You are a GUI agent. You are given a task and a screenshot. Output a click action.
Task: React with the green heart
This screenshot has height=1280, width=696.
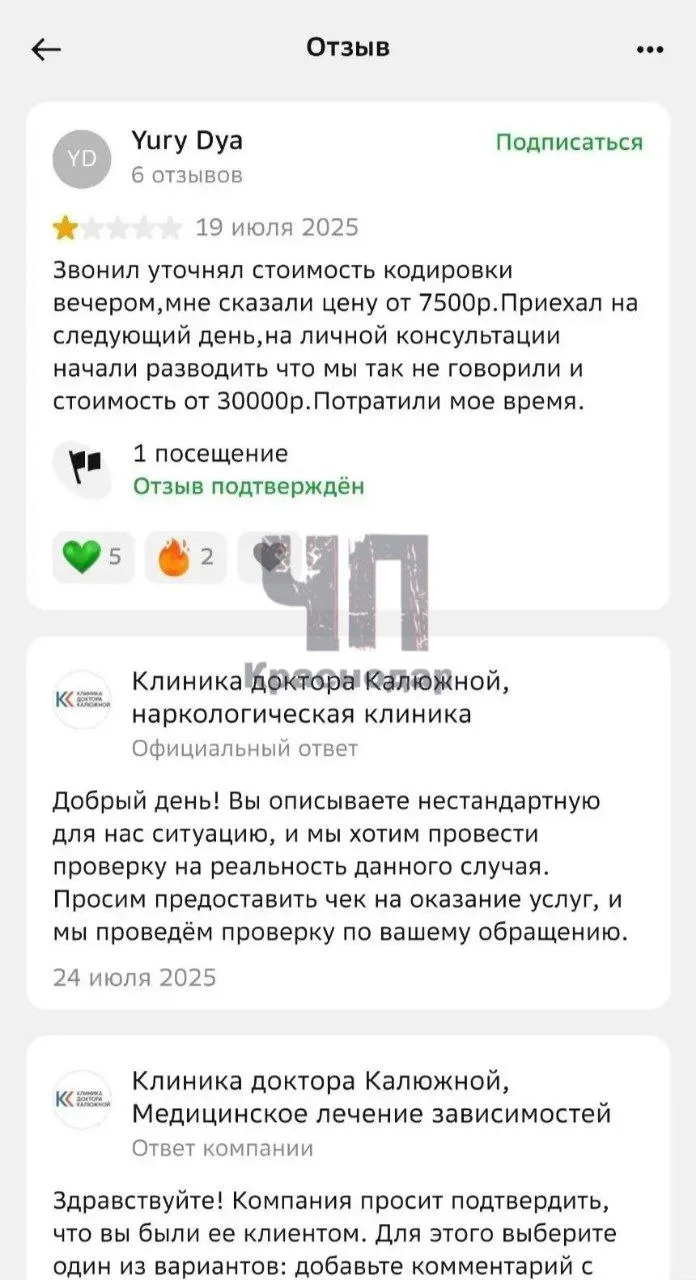[93, 557]
